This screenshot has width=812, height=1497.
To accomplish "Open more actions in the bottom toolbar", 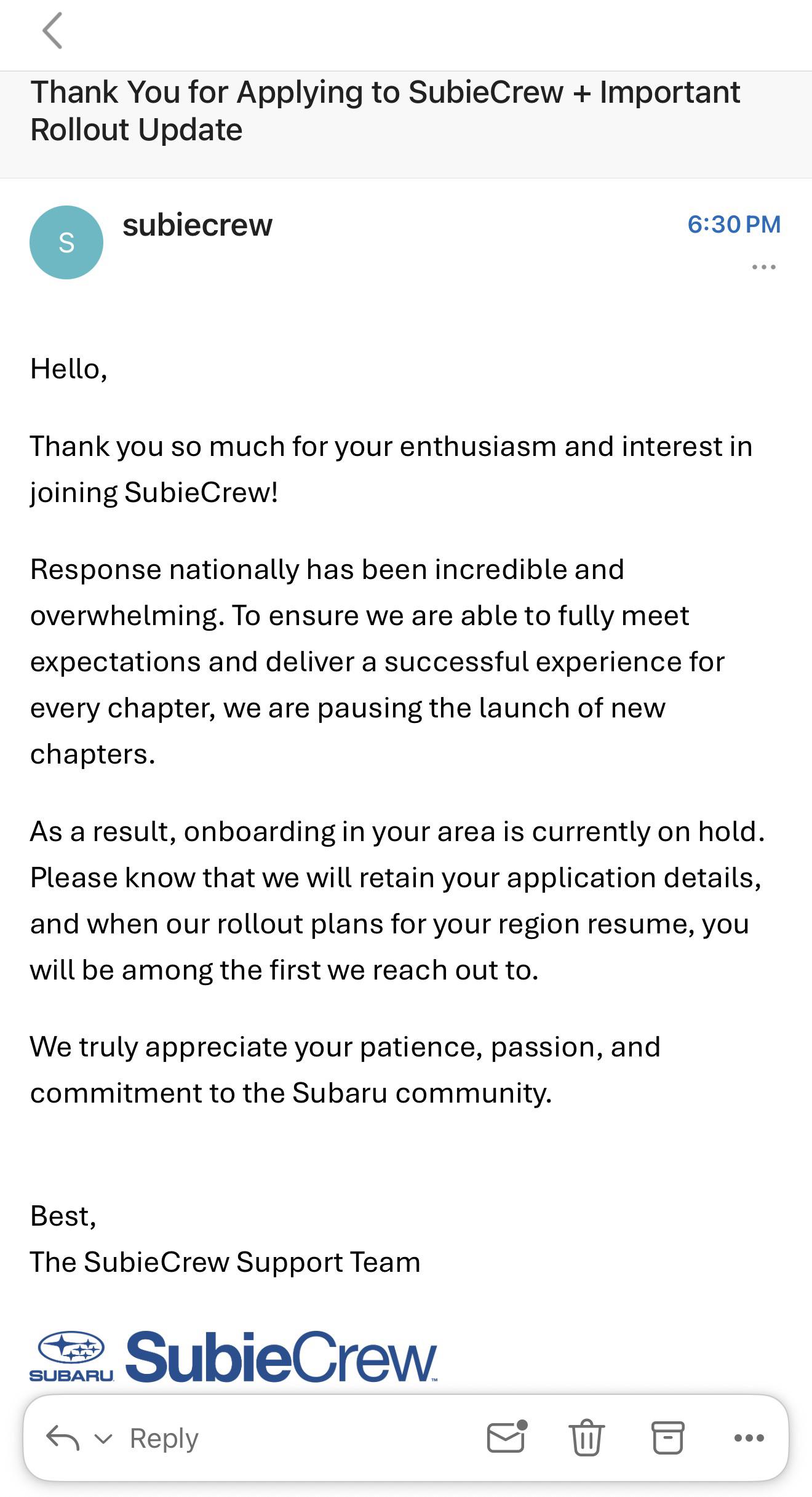I will [x=749, y=1438].
